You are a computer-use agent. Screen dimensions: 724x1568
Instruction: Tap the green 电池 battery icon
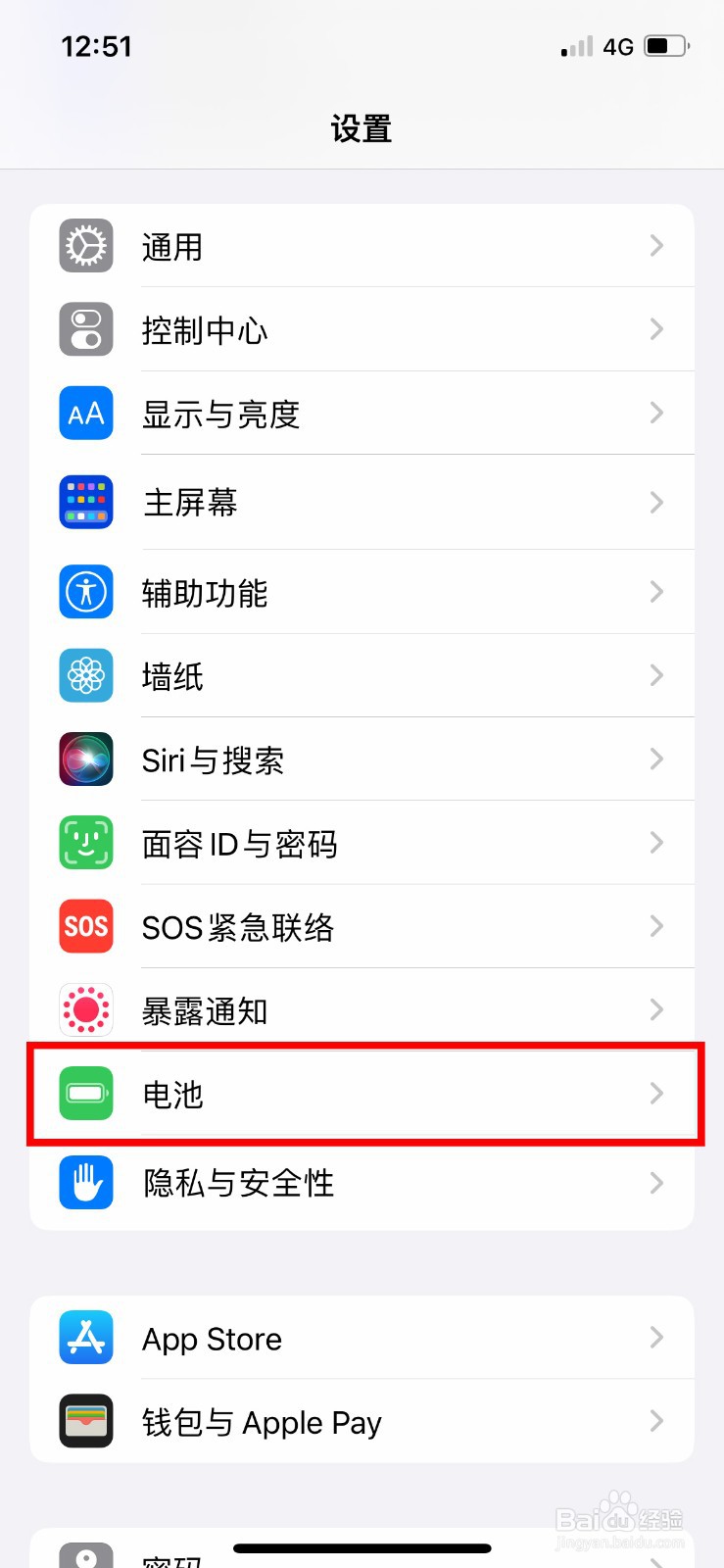[x=86, y=1095]
